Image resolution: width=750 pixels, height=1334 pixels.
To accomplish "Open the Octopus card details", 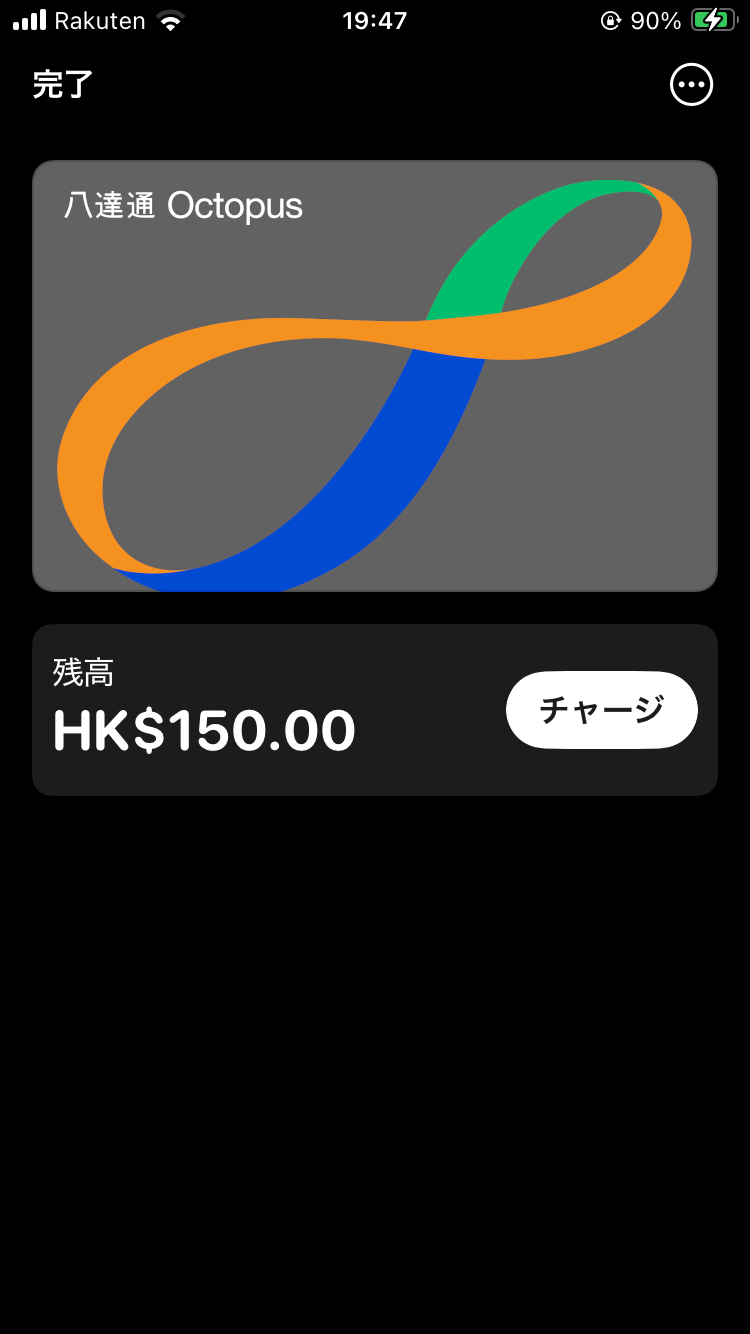I will 375,376.
